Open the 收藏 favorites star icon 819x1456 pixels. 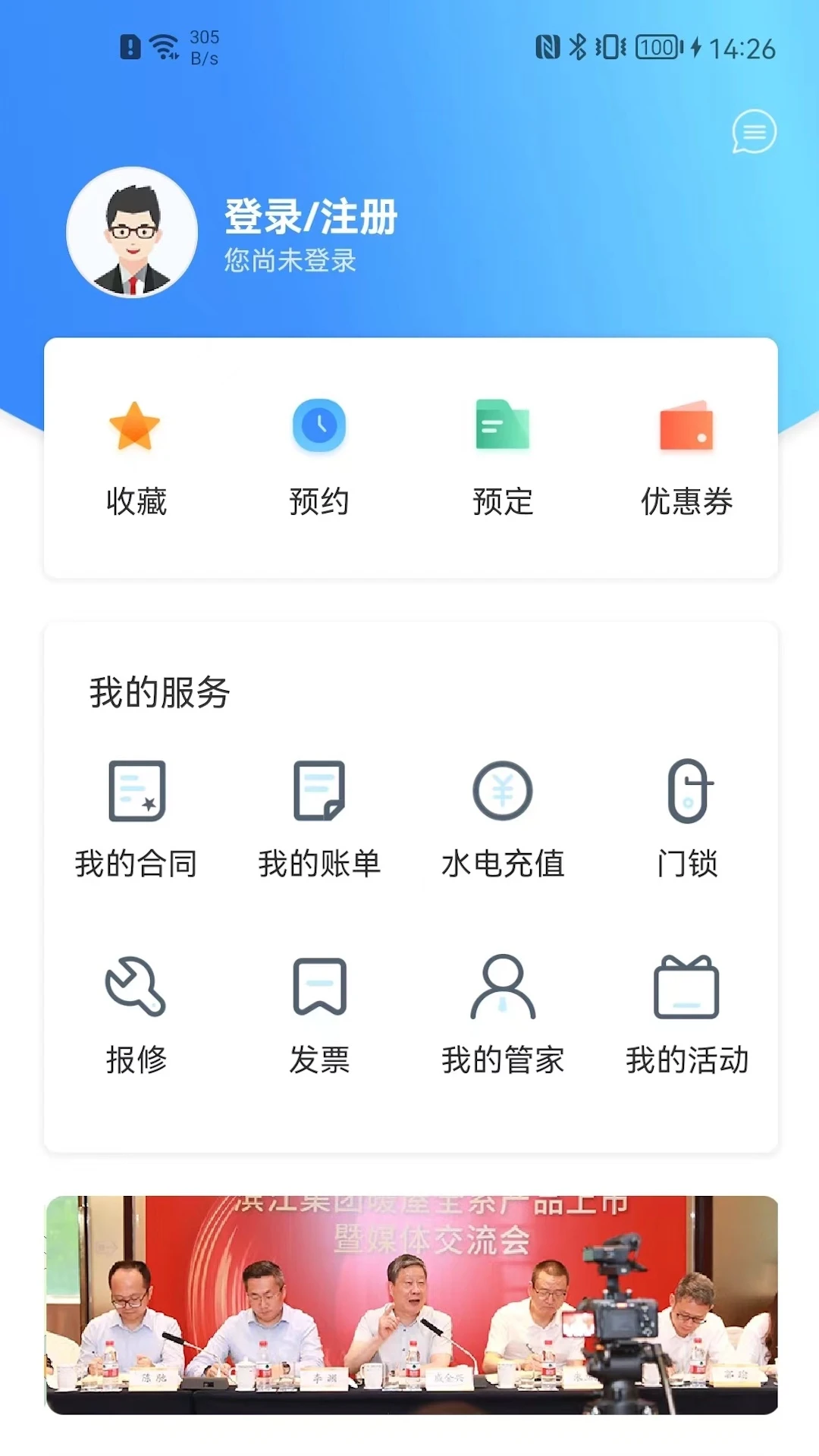tap(133, 425)
